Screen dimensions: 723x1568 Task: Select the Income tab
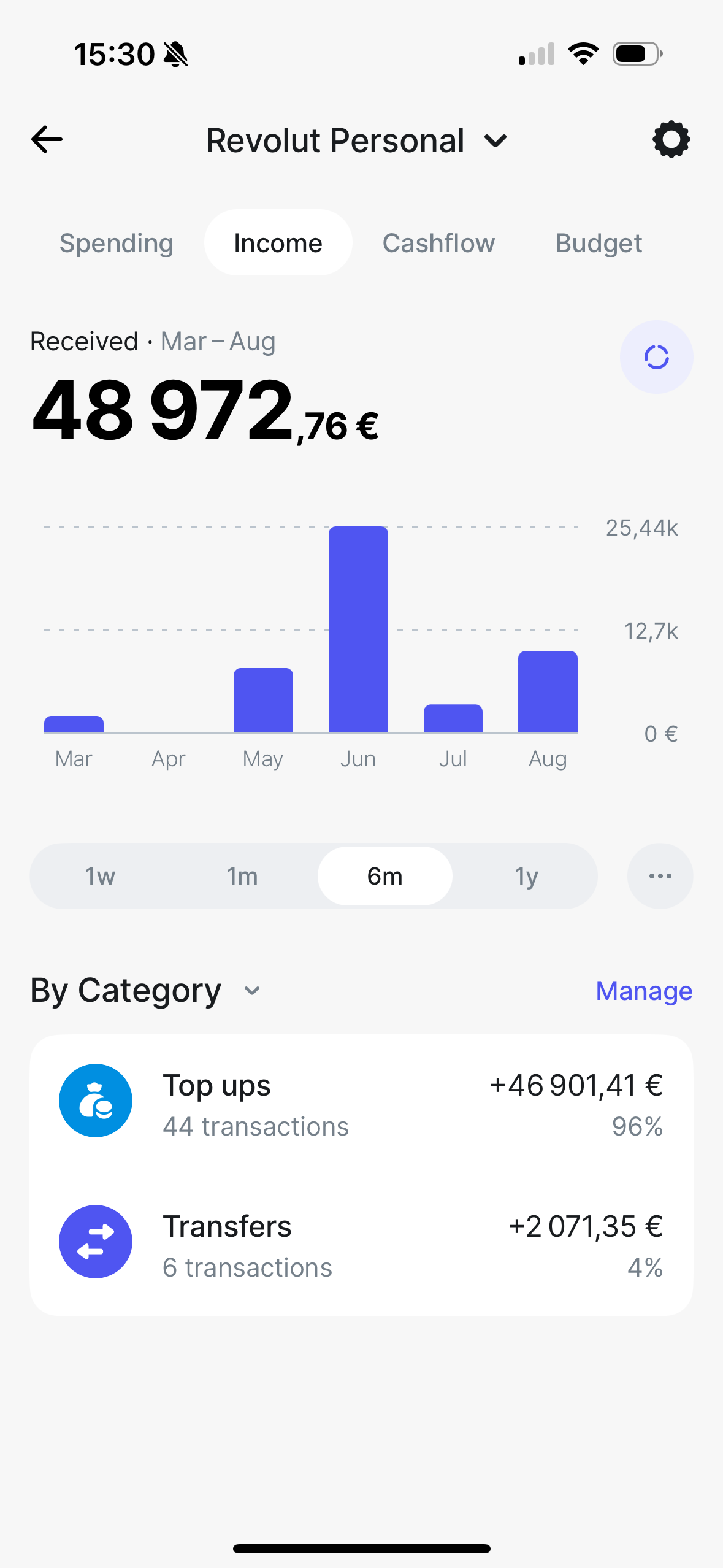click(x=278, y=243)
